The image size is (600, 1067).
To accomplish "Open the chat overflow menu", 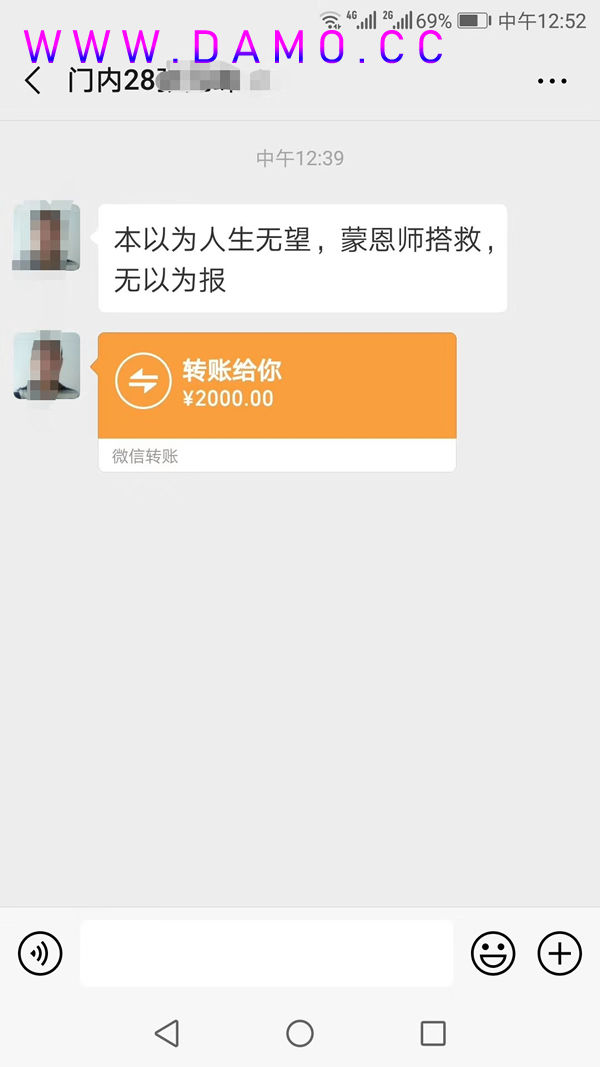I will pos(552,81).
